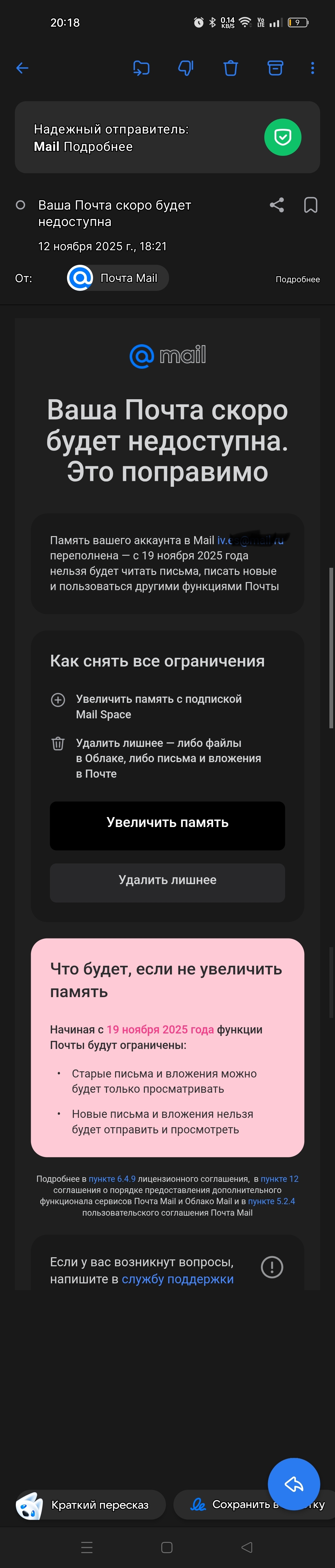
Task: Open the пункте 6.4.9 link
Action: point(112,1179)
